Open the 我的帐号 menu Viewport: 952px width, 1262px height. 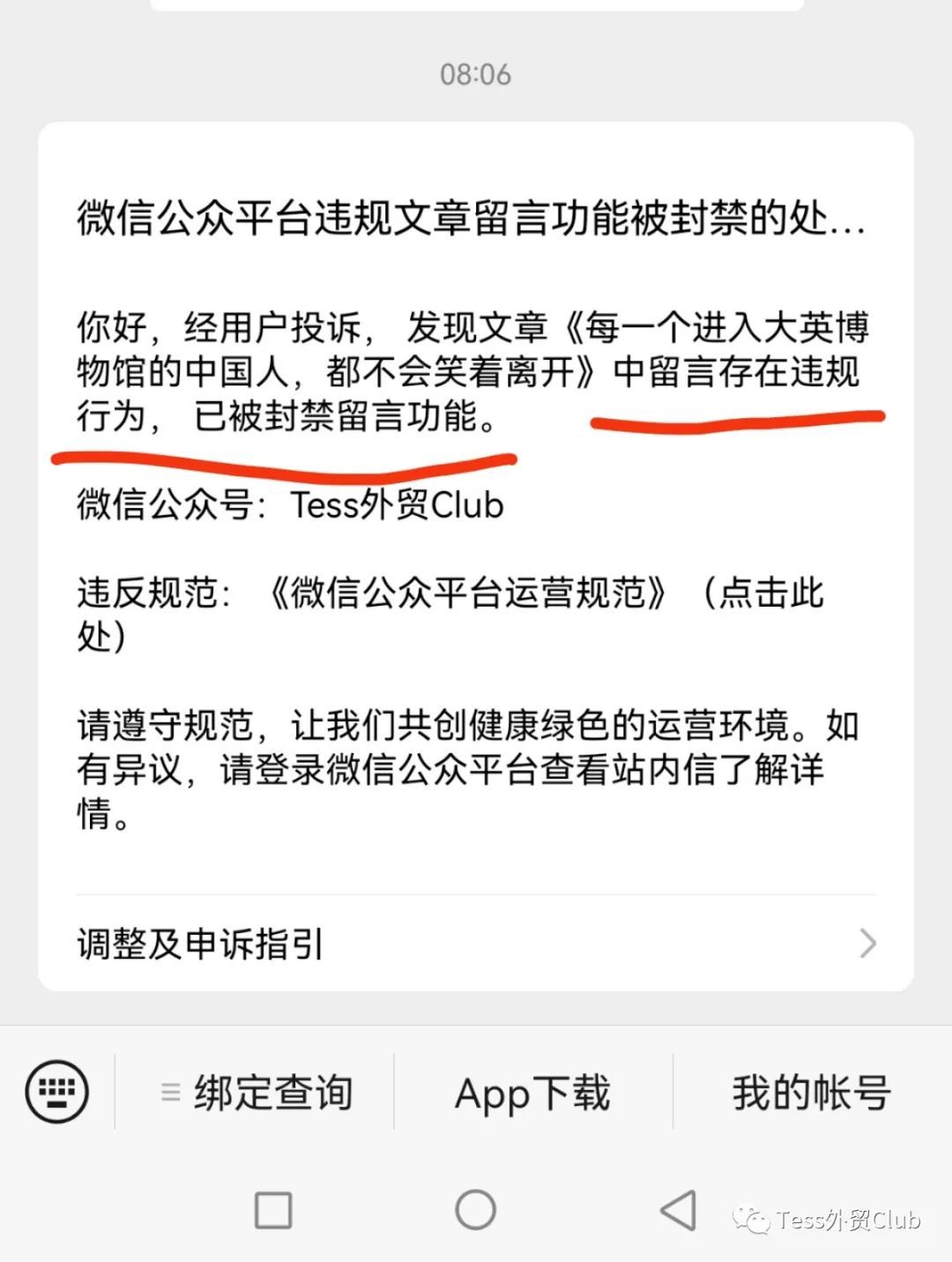click(x=811, y=1094)
